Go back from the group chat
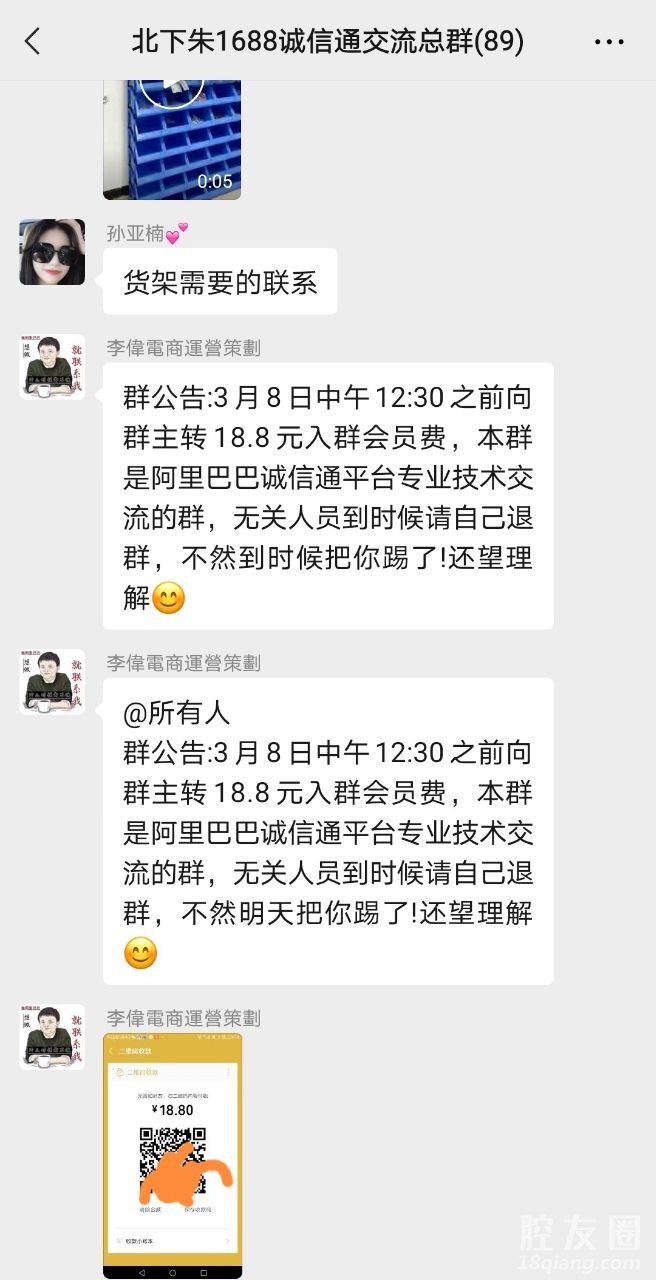The image size is (656, 1280). click(33, 41)
